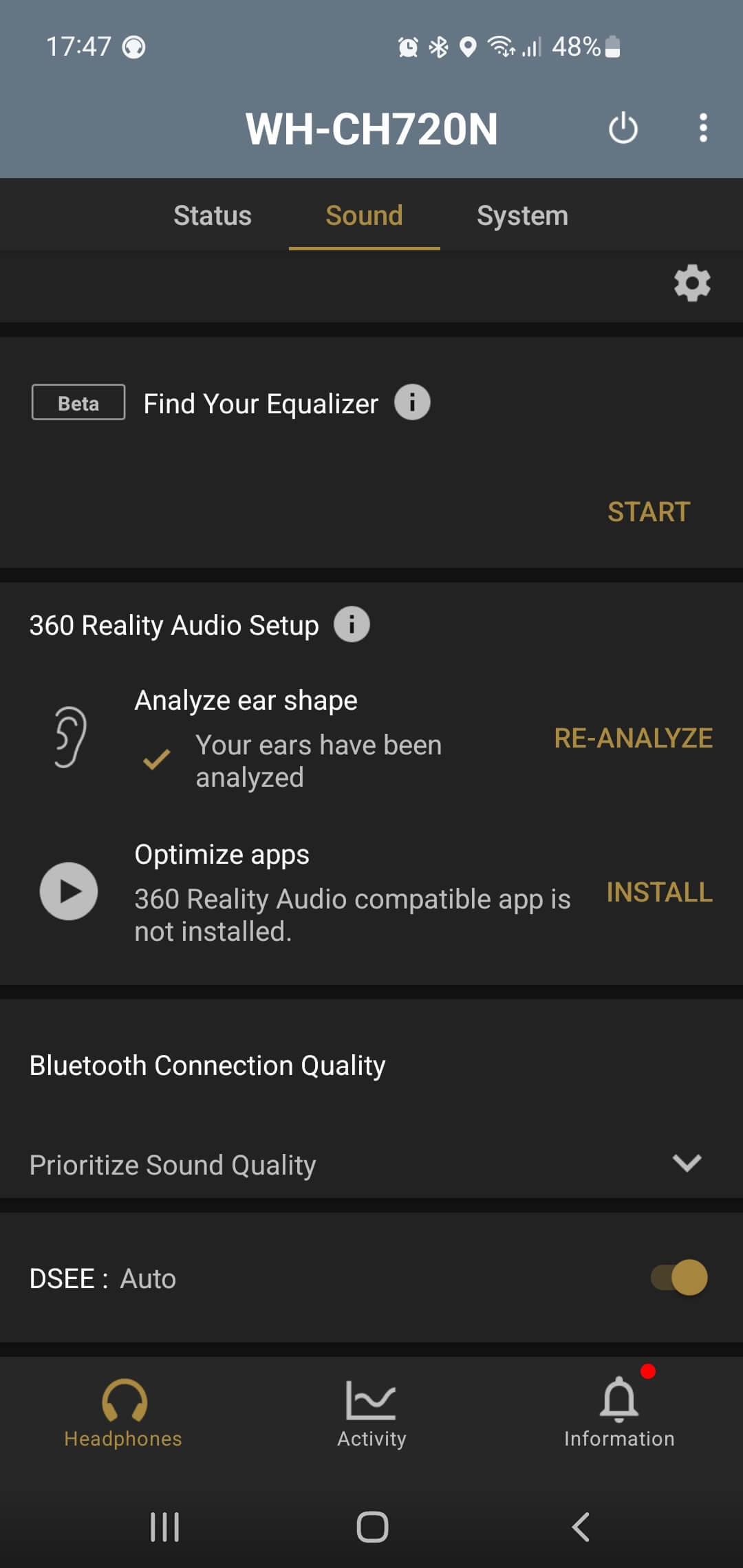Open the Activity section
The width and height of the screenshot is (743, 1568).
click(x=371, y=1413)
